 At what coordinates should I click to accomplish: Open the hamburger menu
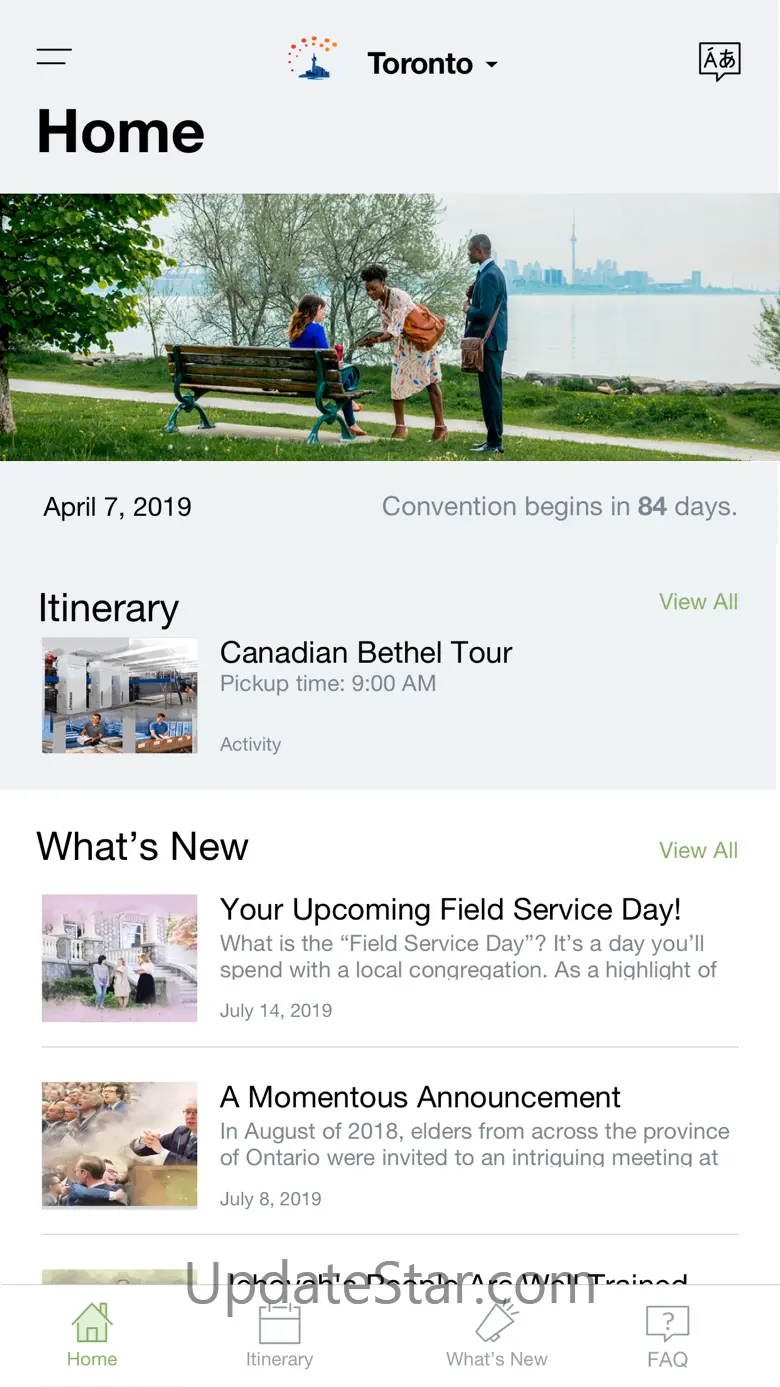54,57
